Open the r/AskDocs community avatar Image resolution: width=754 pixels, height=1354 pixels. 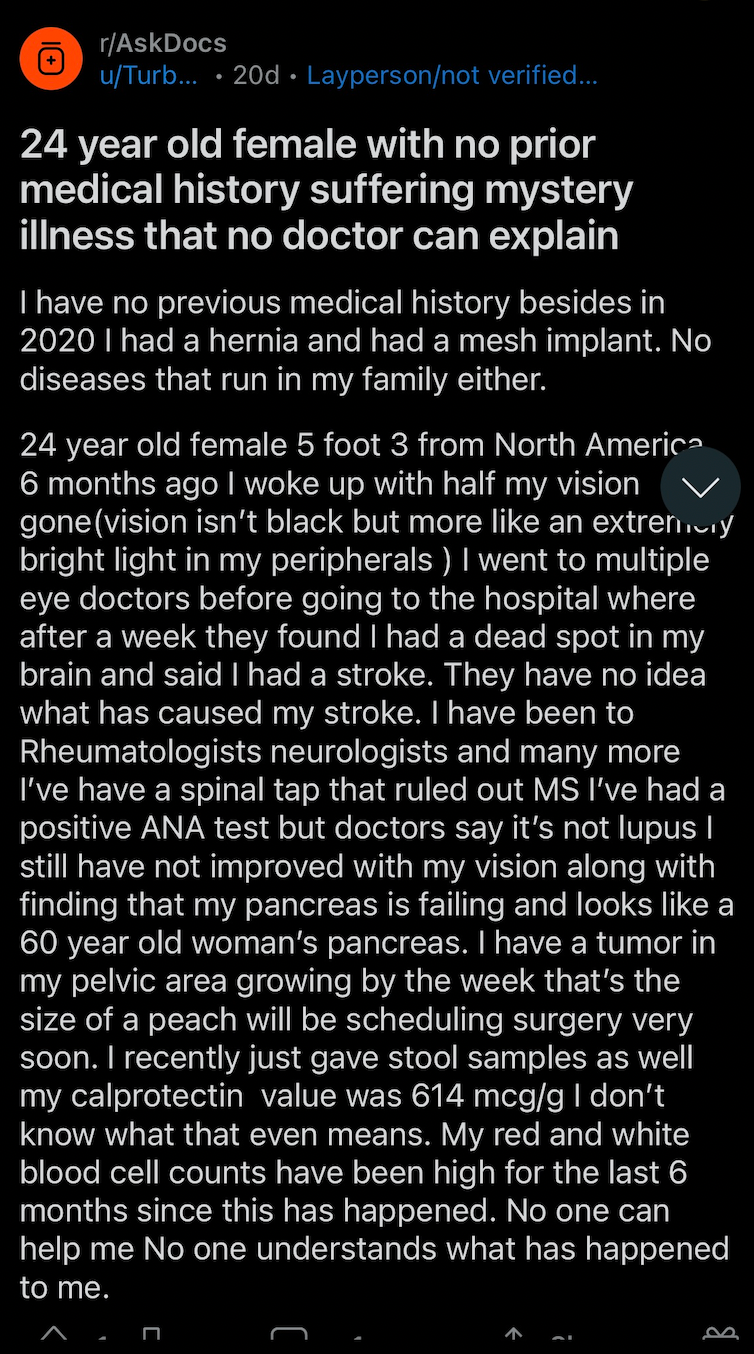pyautogui.click(x=50, y=60)
